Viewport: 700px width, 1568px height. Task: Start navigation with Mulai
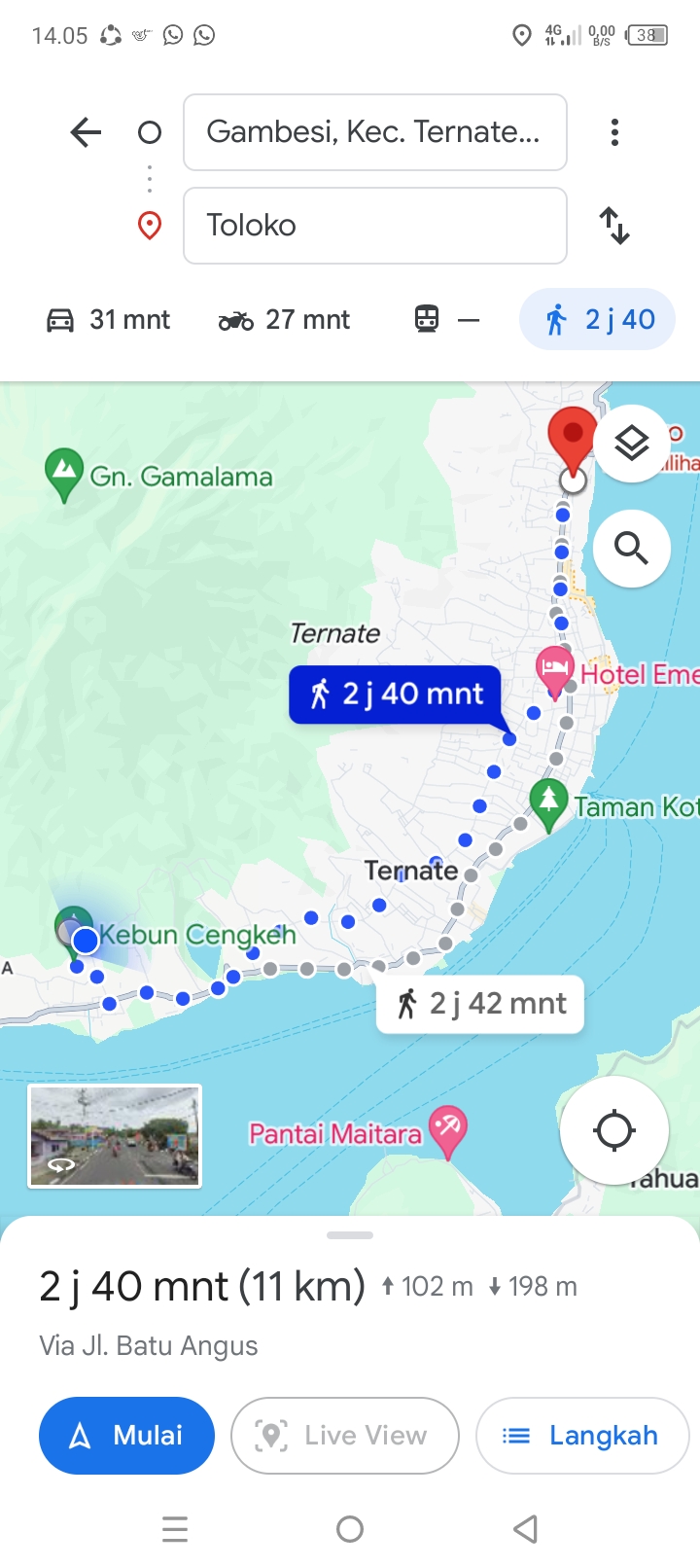(x=126, y=1436)
